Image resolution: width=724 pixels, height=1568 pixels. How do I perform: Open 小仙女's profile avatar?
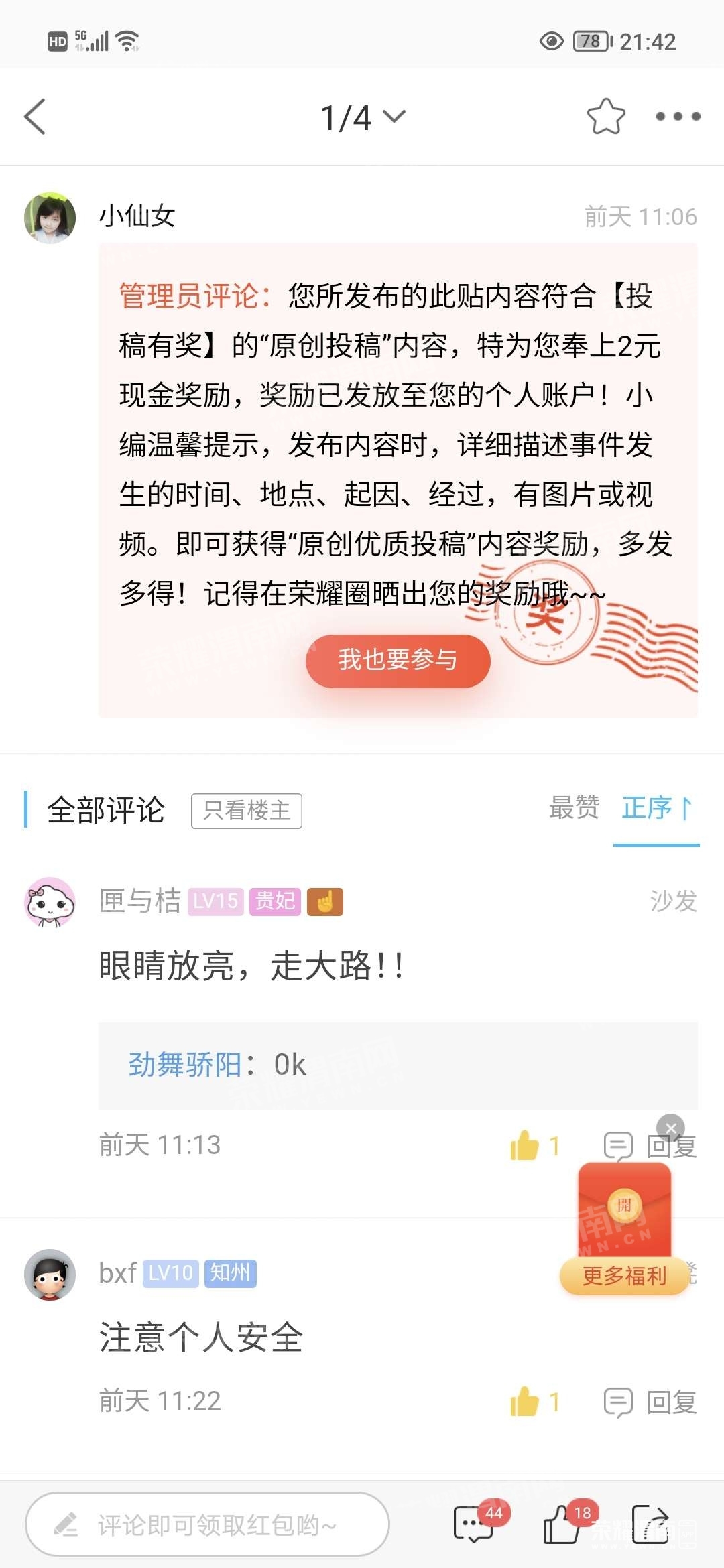[x=50, y=218]
